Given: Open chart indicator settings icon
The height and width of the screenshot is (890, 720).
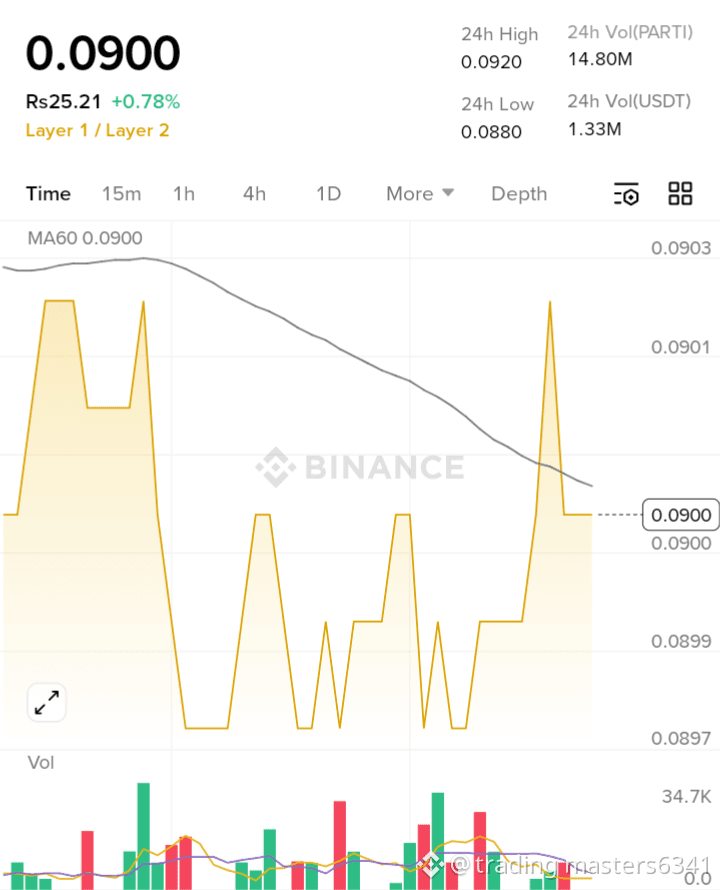Looking at the screenshot, I should [626, 194].
